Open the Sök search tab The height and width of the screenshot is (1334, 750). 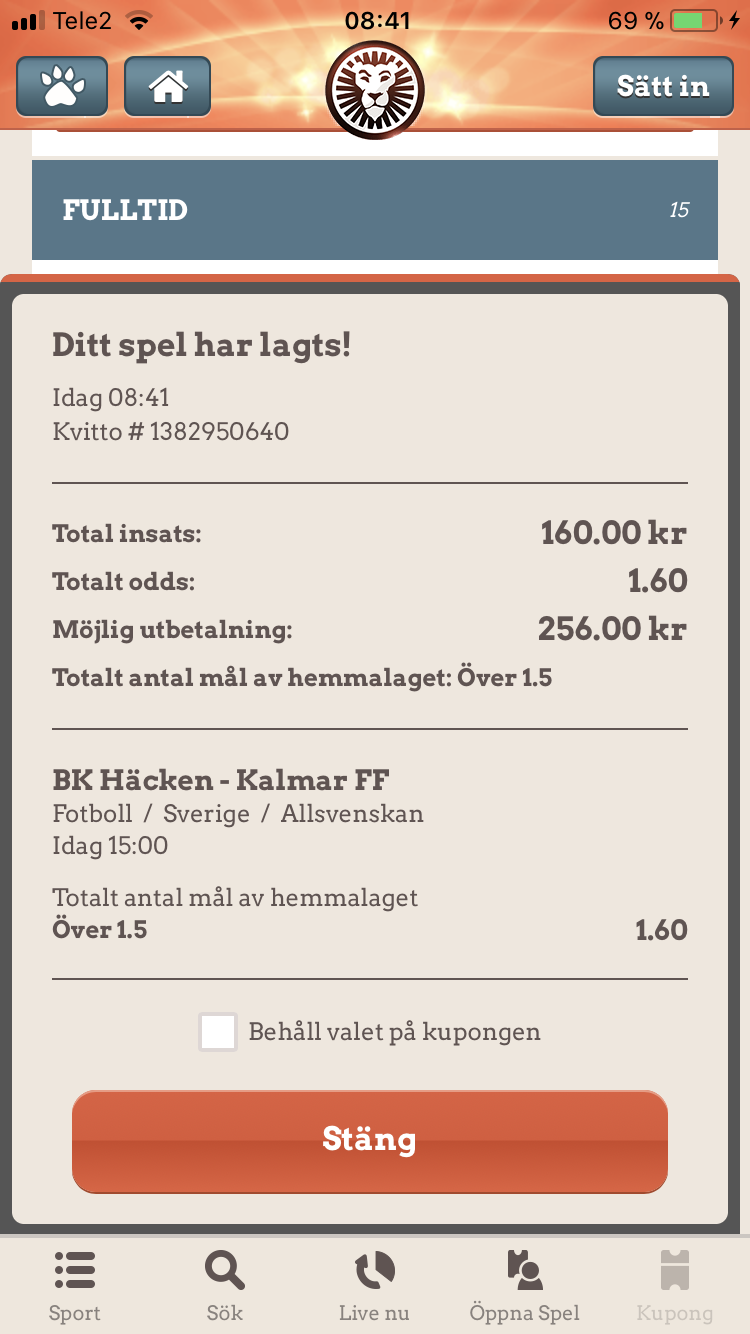coord(224,1286)
